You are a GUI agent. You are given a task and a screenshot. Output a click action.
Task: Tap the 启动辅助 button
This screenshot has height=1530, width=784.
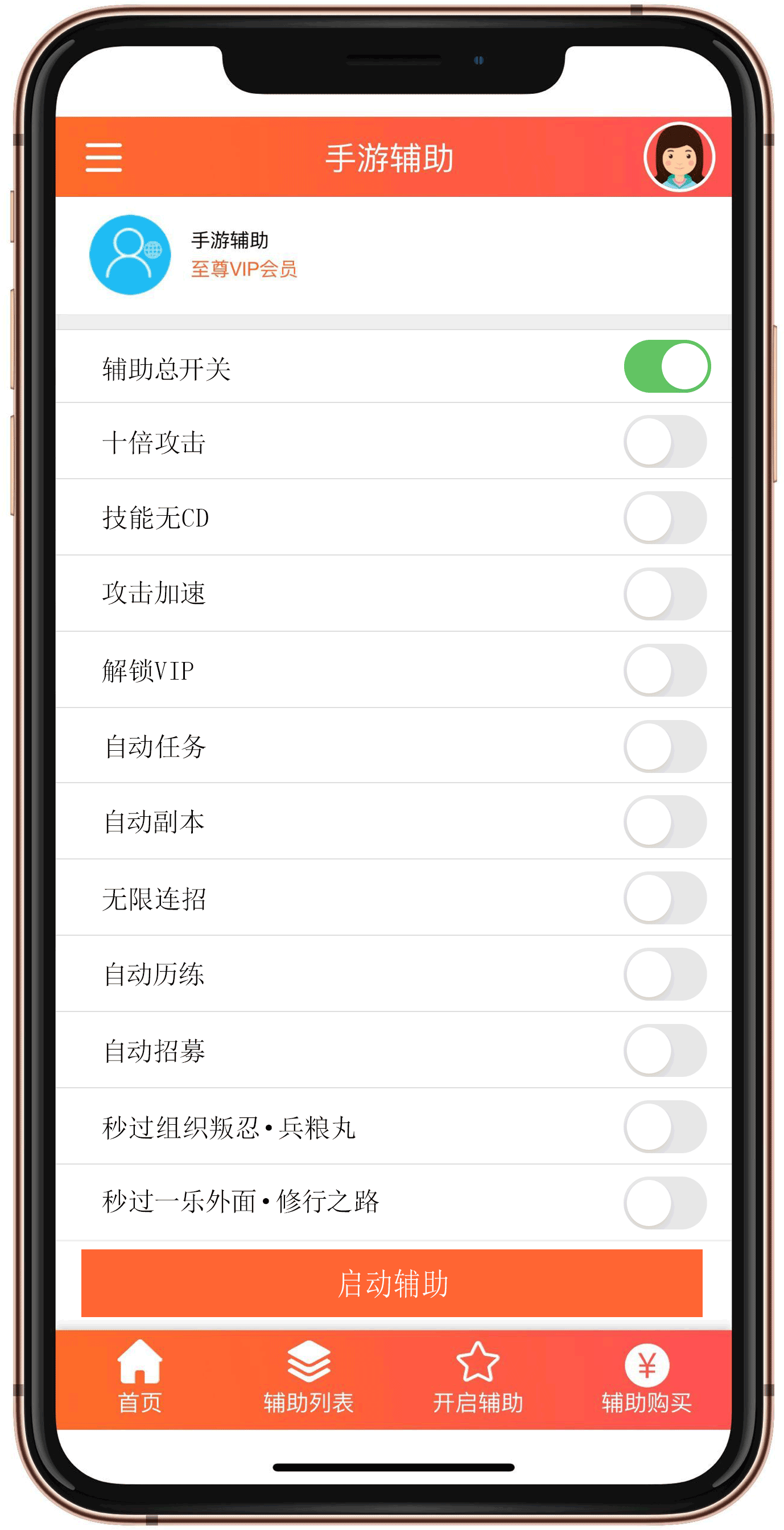tap(391, 1283)
